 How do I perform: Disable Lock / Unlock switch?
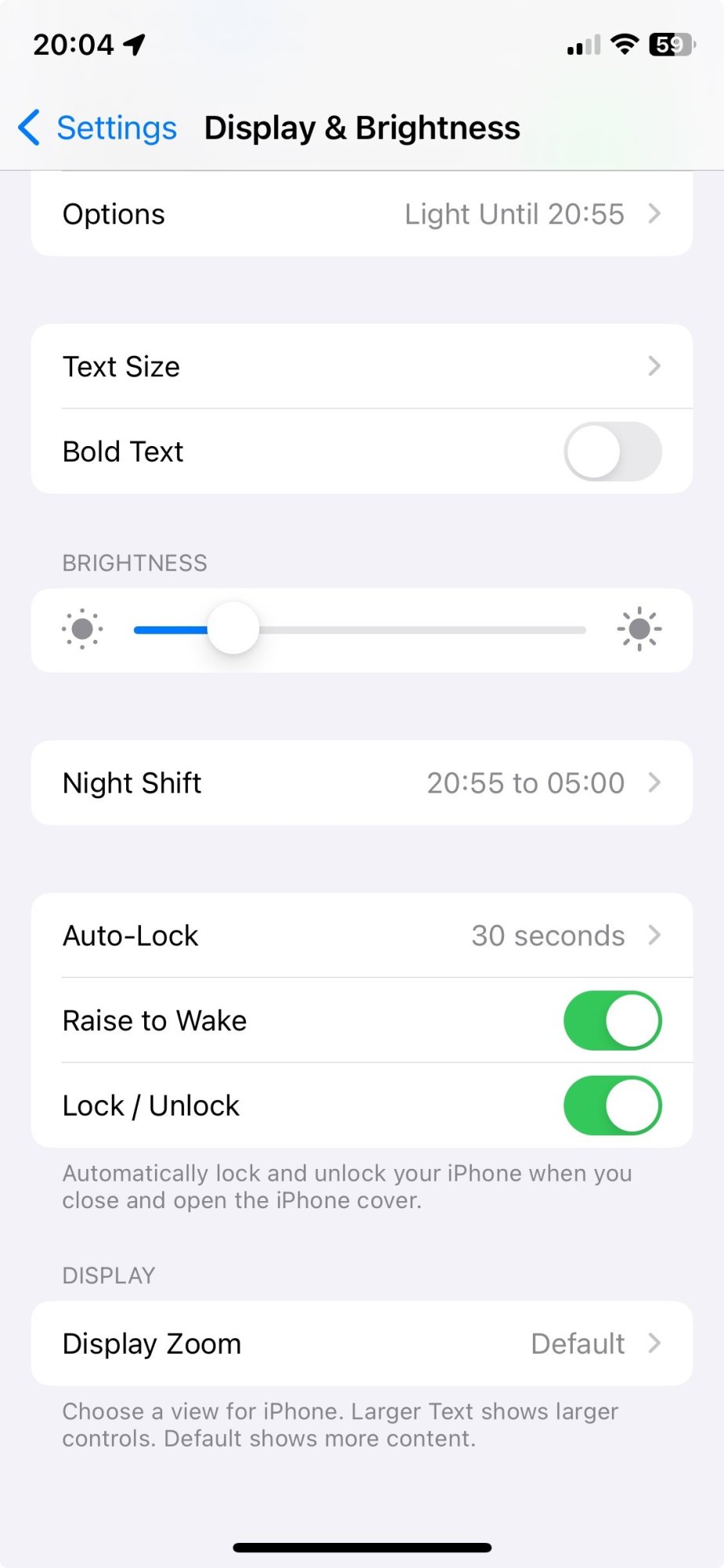coord(612,1105)
